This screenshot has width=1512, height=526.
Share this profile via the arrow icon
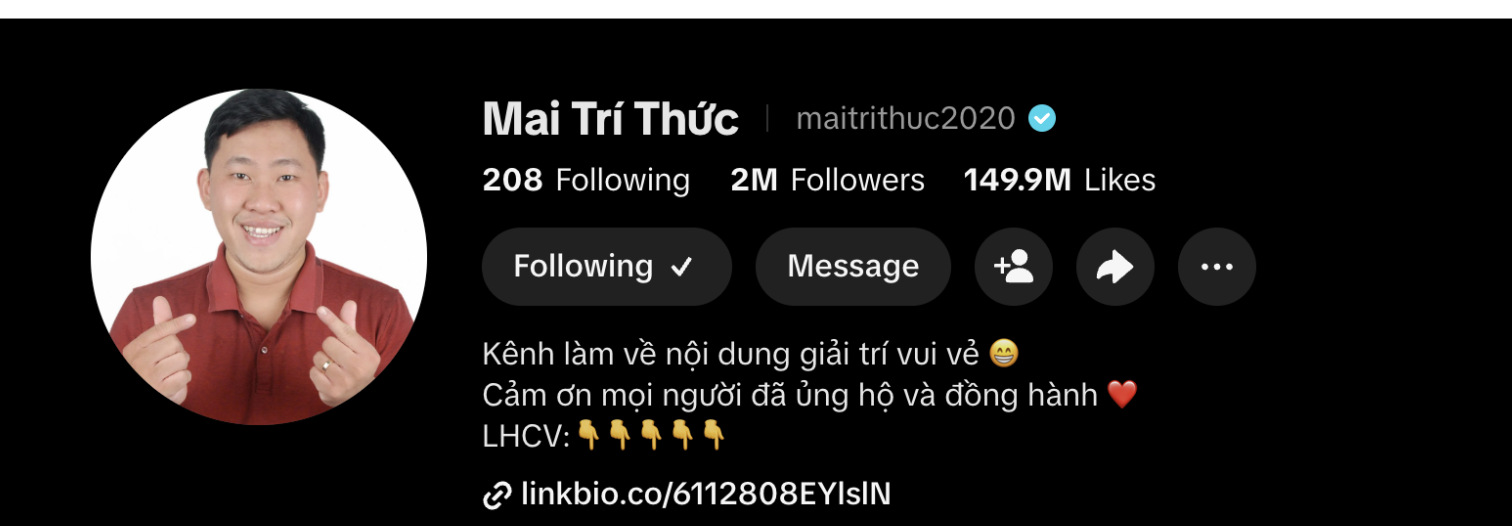[1114, 267]
